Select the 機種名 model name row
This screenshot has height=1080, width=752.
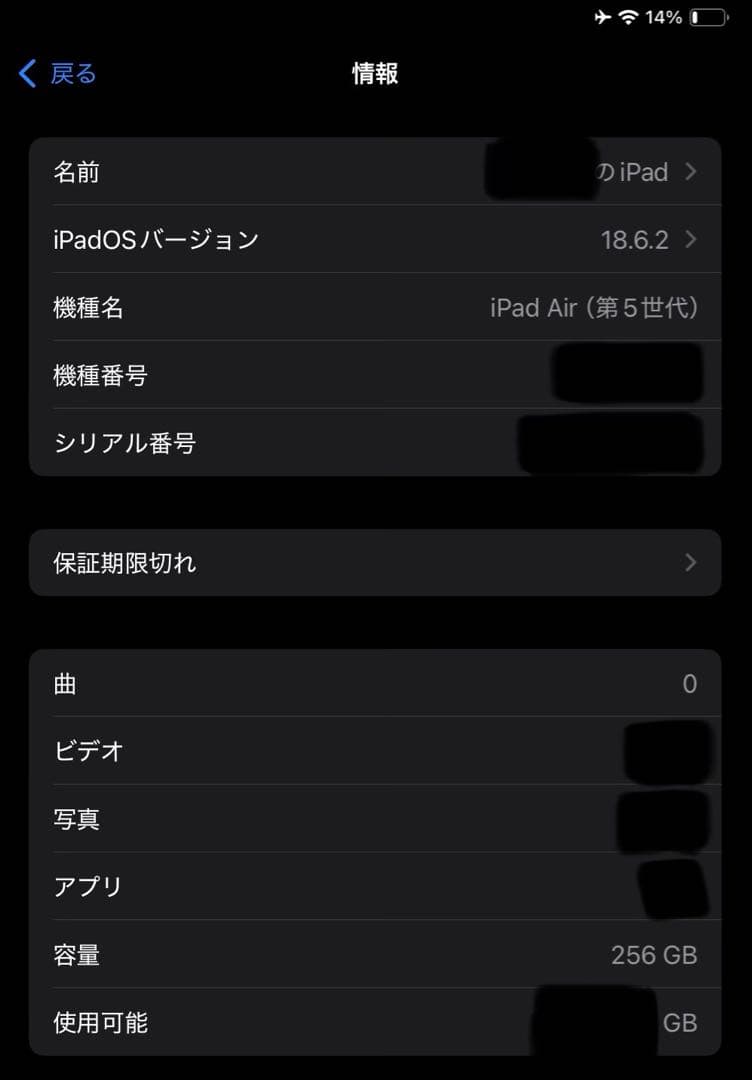coord(375,308)
